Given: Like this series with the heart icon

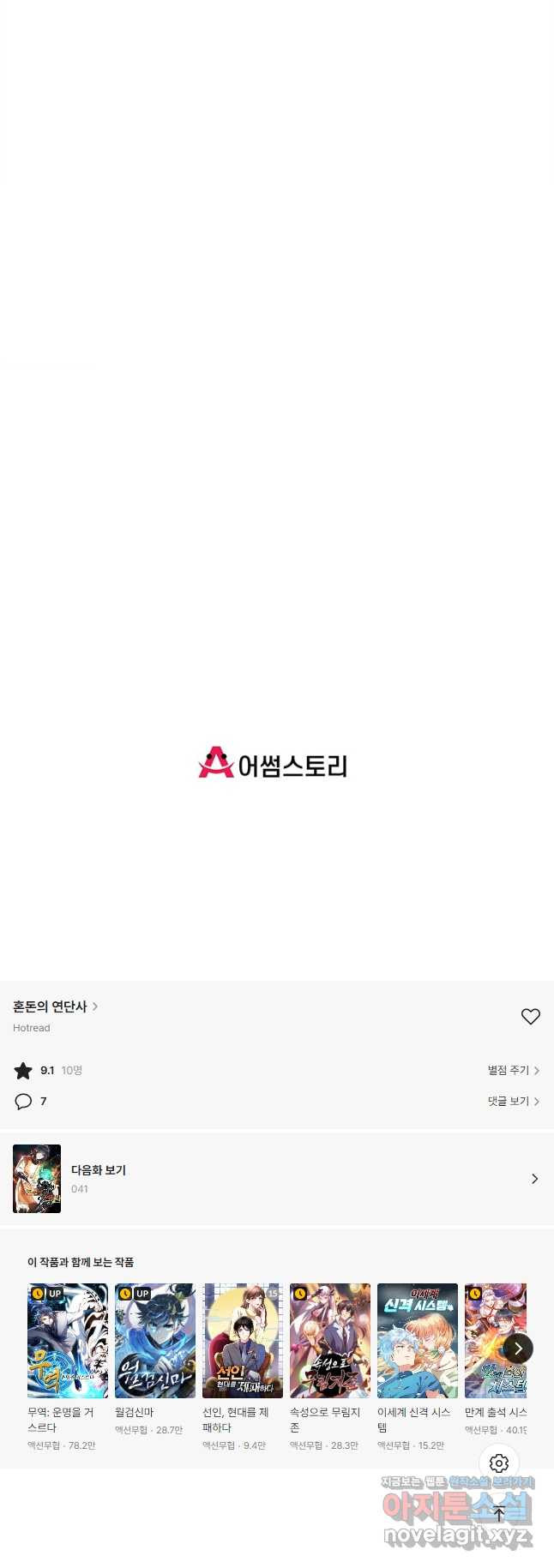Looking at the screenshot, I should (x=531, y=1016).
